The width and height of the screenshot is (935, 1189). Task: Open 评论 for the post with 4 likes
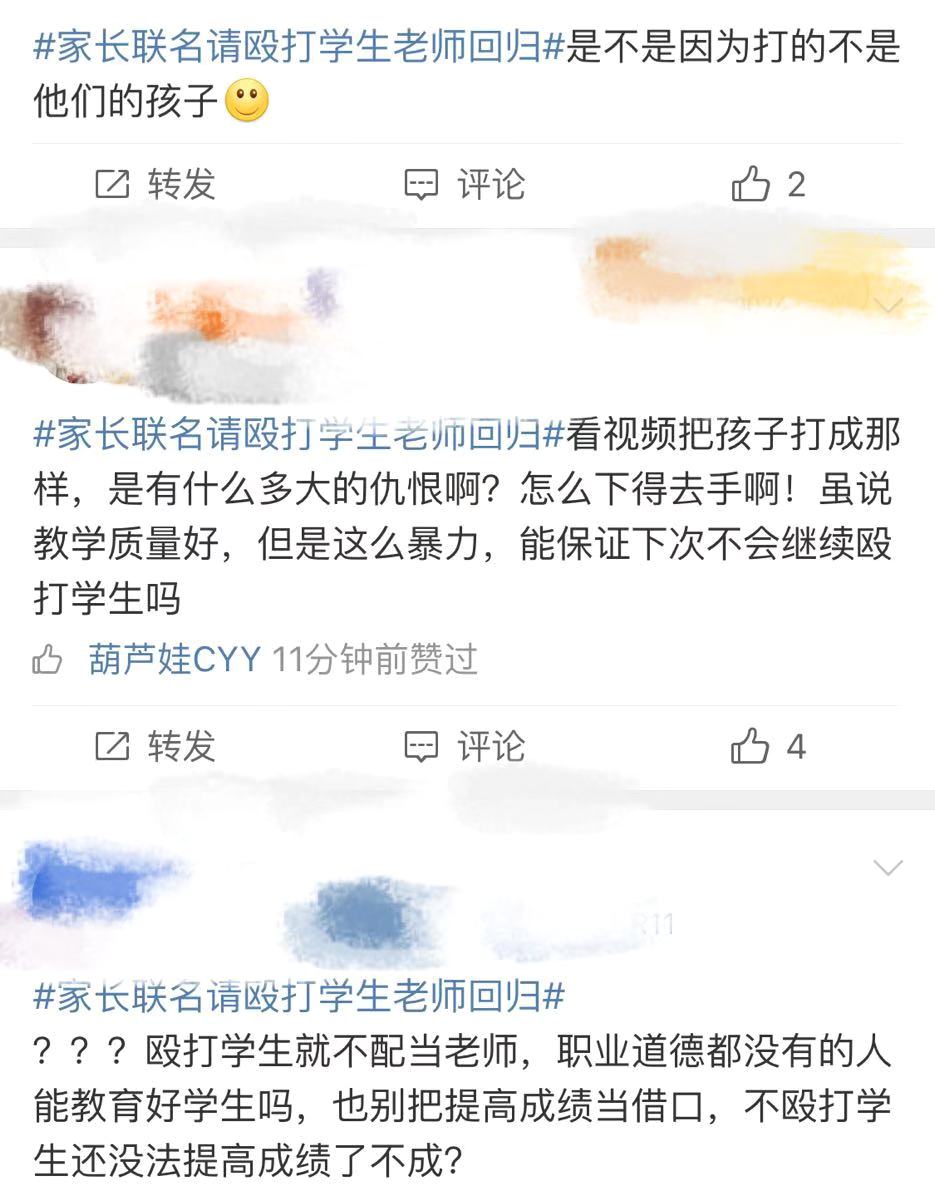(x=464, y=746)
